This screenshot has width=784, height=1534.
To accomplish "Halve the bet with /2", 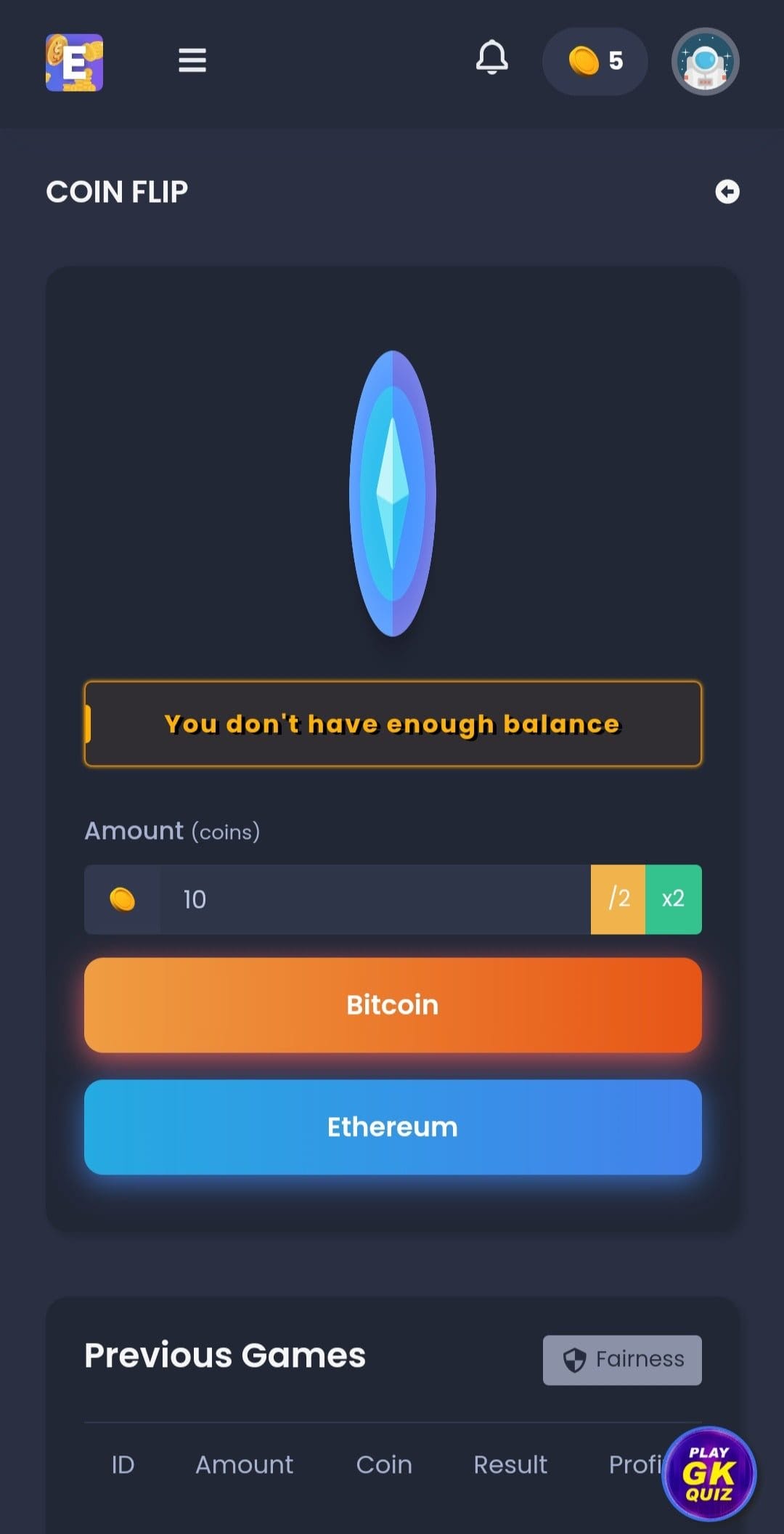I will [618, 899].
